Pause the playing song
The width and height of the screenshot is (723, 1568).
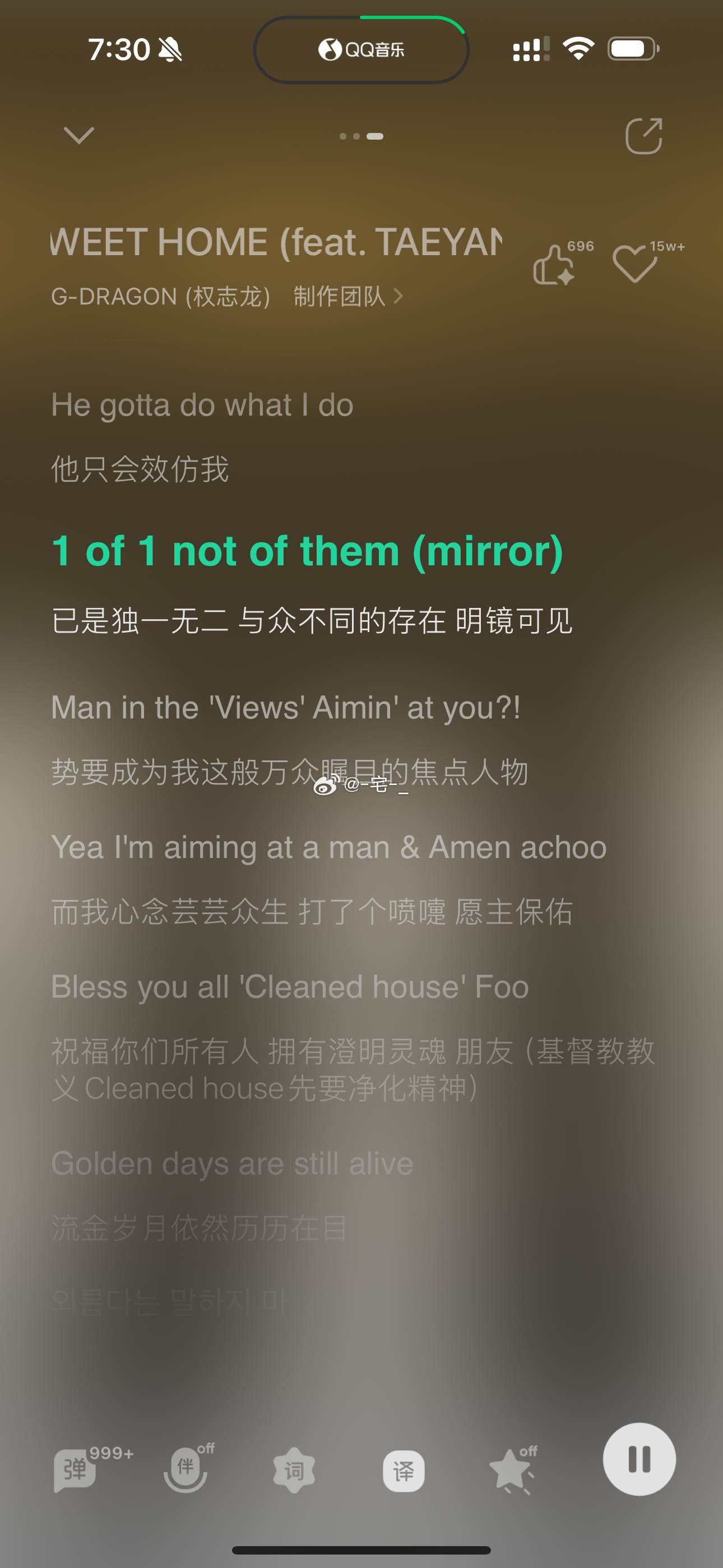pos(639,1459)
